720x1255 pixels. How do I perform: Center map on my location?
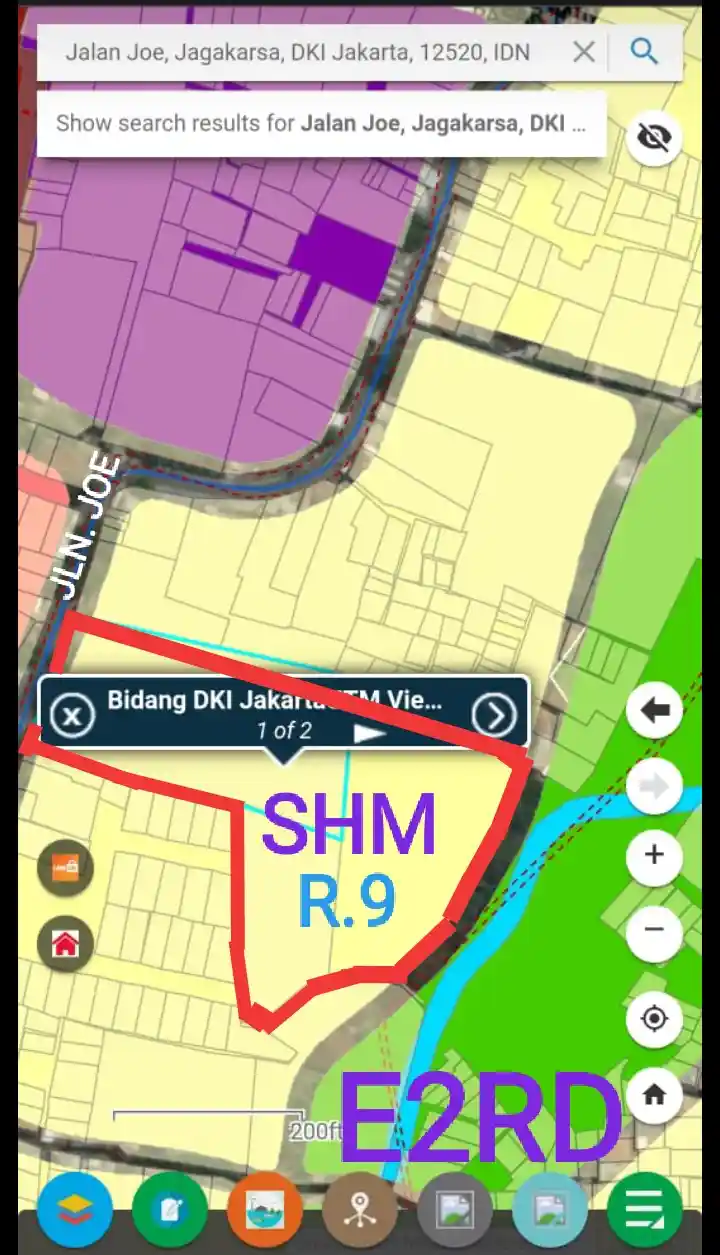pos(654,1019)
